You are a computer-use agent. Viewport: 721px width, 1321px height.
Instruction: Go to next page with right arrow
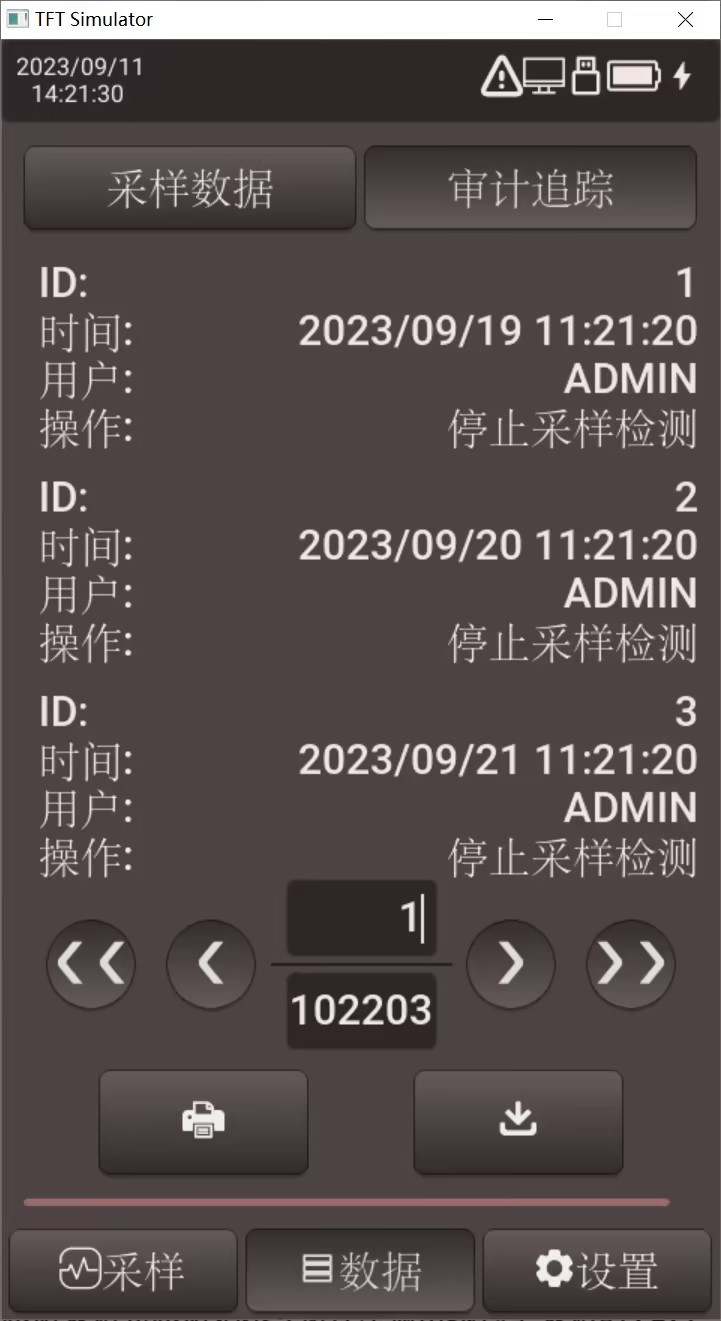pos(510,964)
